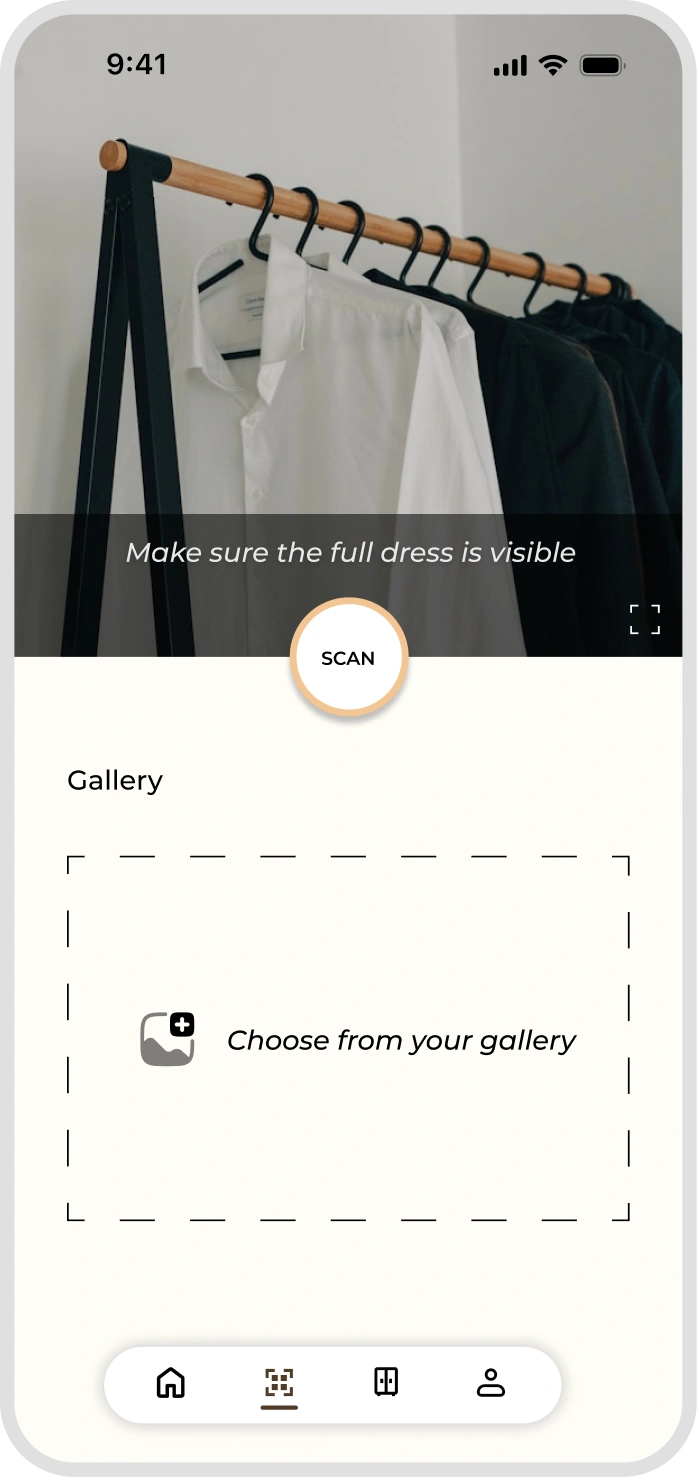Image resolution: width=697 pixels, height=1477 pixels.
Task: Switch to the Profile tab
Action: pyautogui.click(x=490, y=1383)
